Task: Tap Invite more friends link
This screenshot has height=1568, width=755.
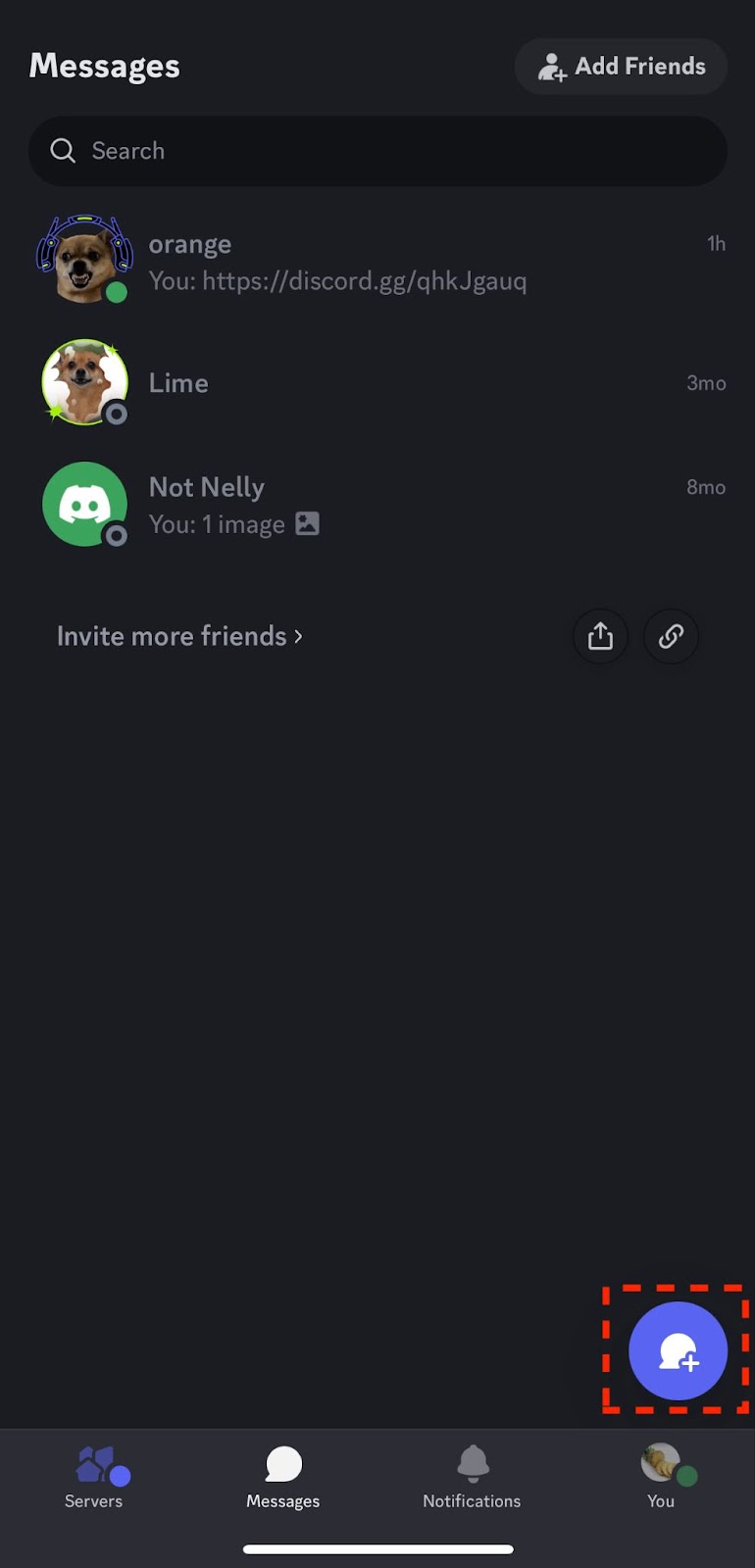Action: [x=179, y=636]
